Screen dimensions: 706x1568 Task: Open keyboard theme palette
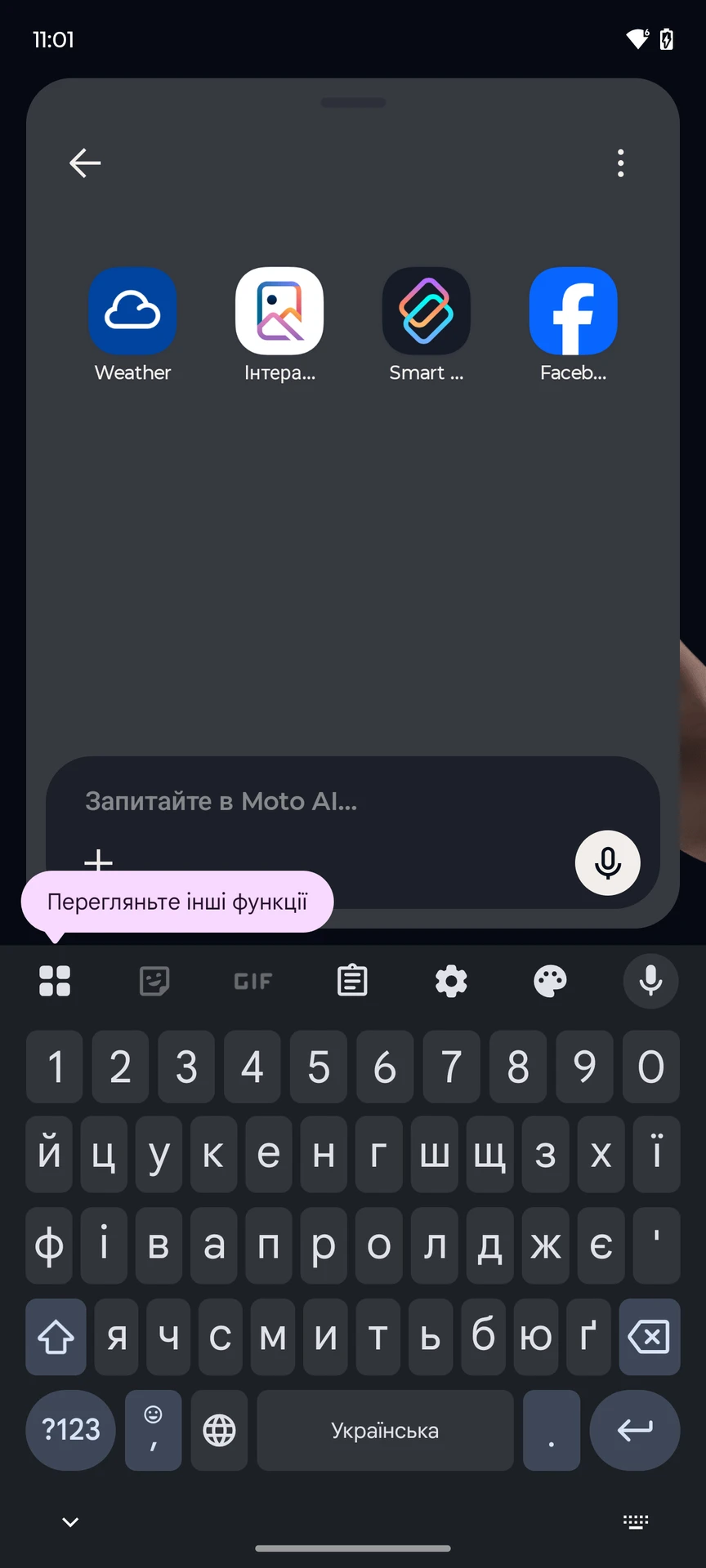tap(550, 981)
